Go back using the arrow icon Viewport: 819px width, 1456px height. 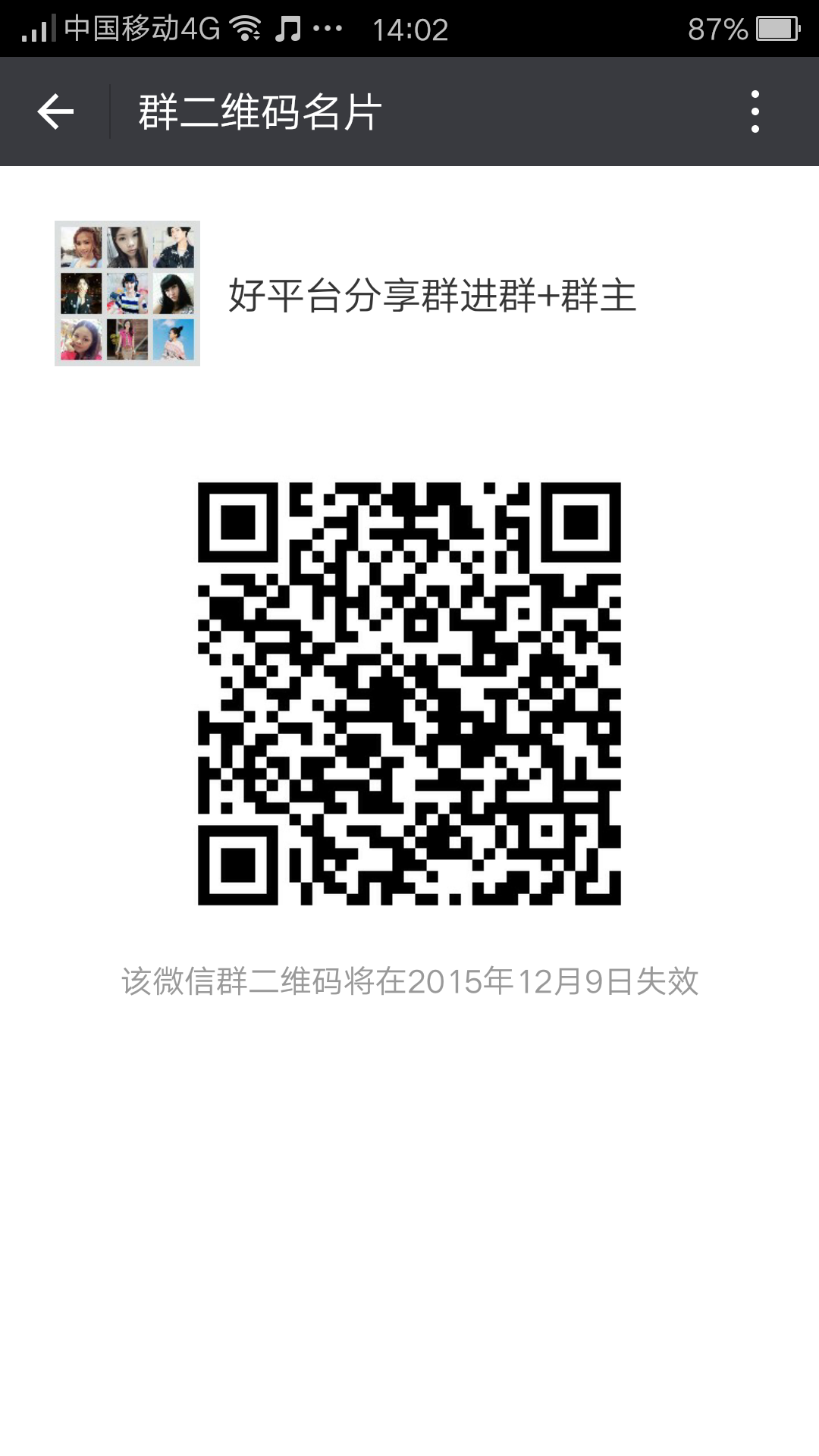[55, 112]
